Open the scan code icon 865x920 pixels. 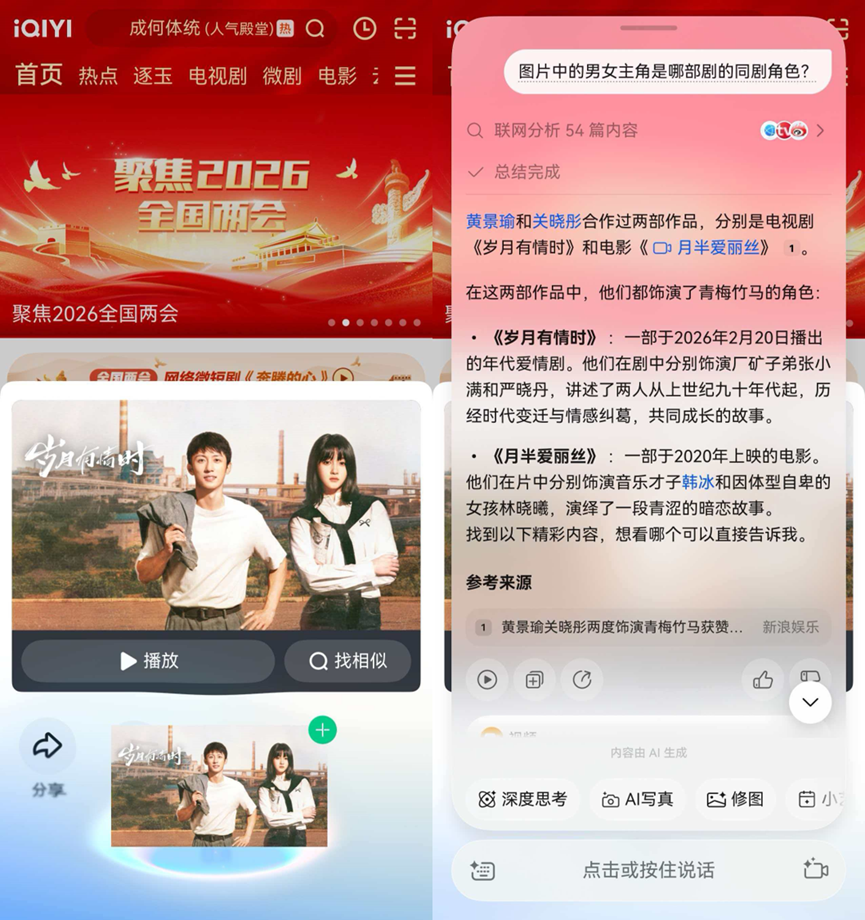[x=405, y=28]
